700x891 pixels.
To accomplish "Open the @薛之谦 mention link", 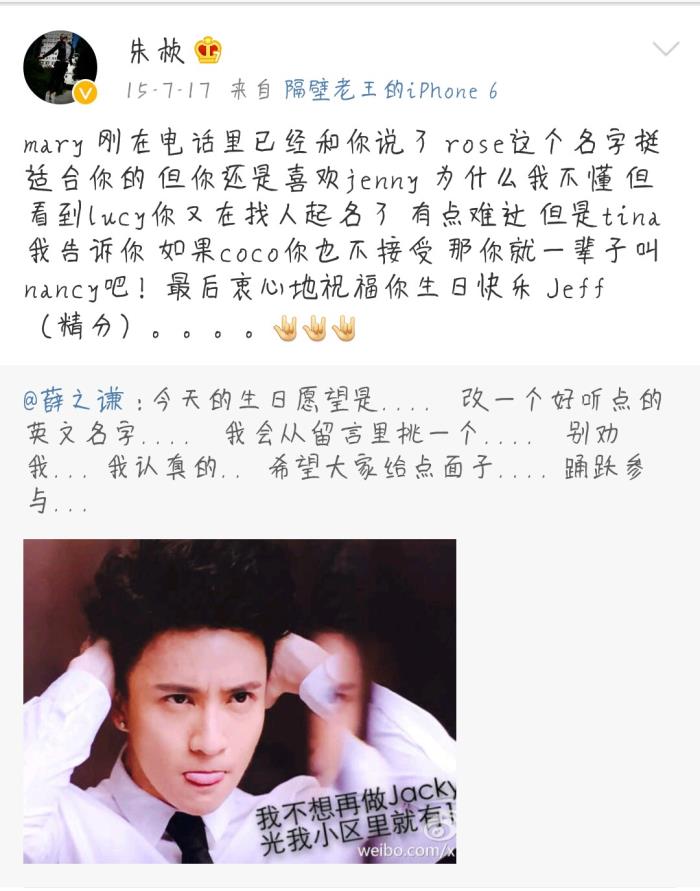I will pyautogui.click(x=73, y=401).
